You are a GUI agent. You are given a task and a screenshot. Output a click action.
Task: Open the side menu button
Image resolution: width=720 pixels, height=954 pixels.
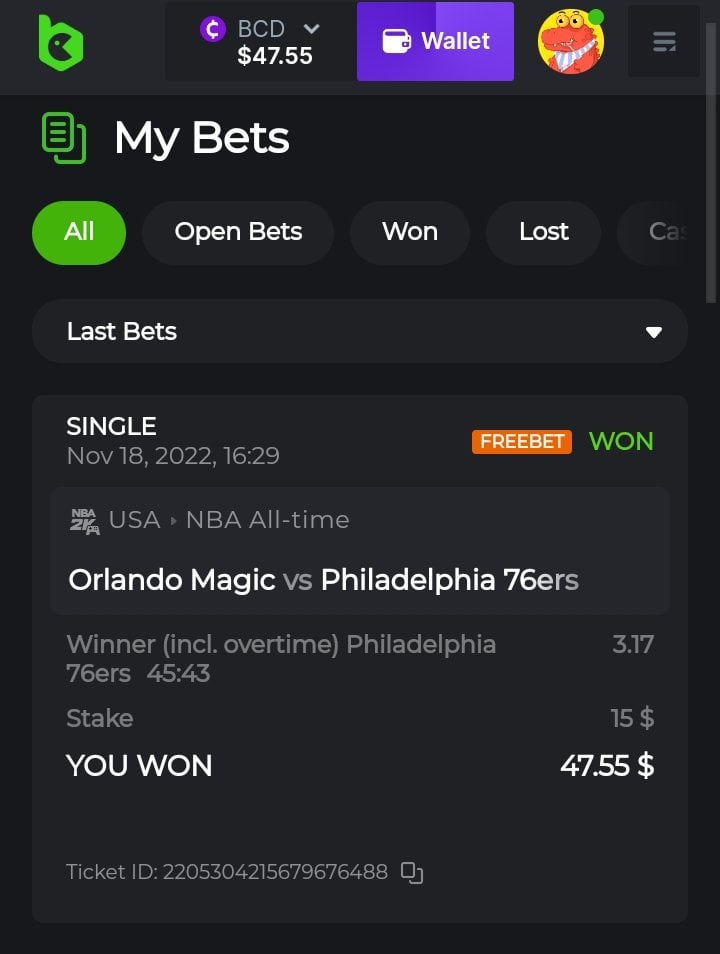663,42
